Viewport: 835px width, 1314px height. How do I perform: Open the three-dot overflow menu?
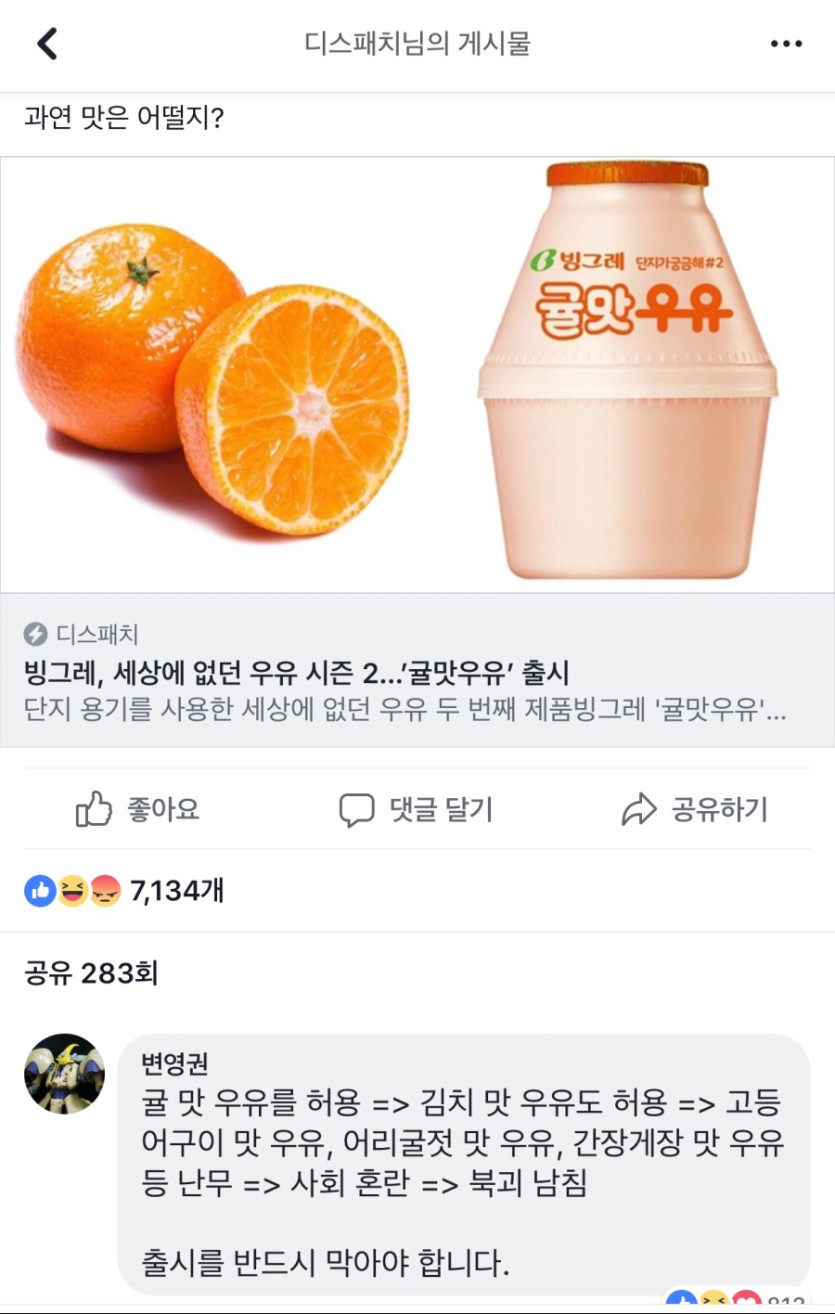(x=786, y=44)
